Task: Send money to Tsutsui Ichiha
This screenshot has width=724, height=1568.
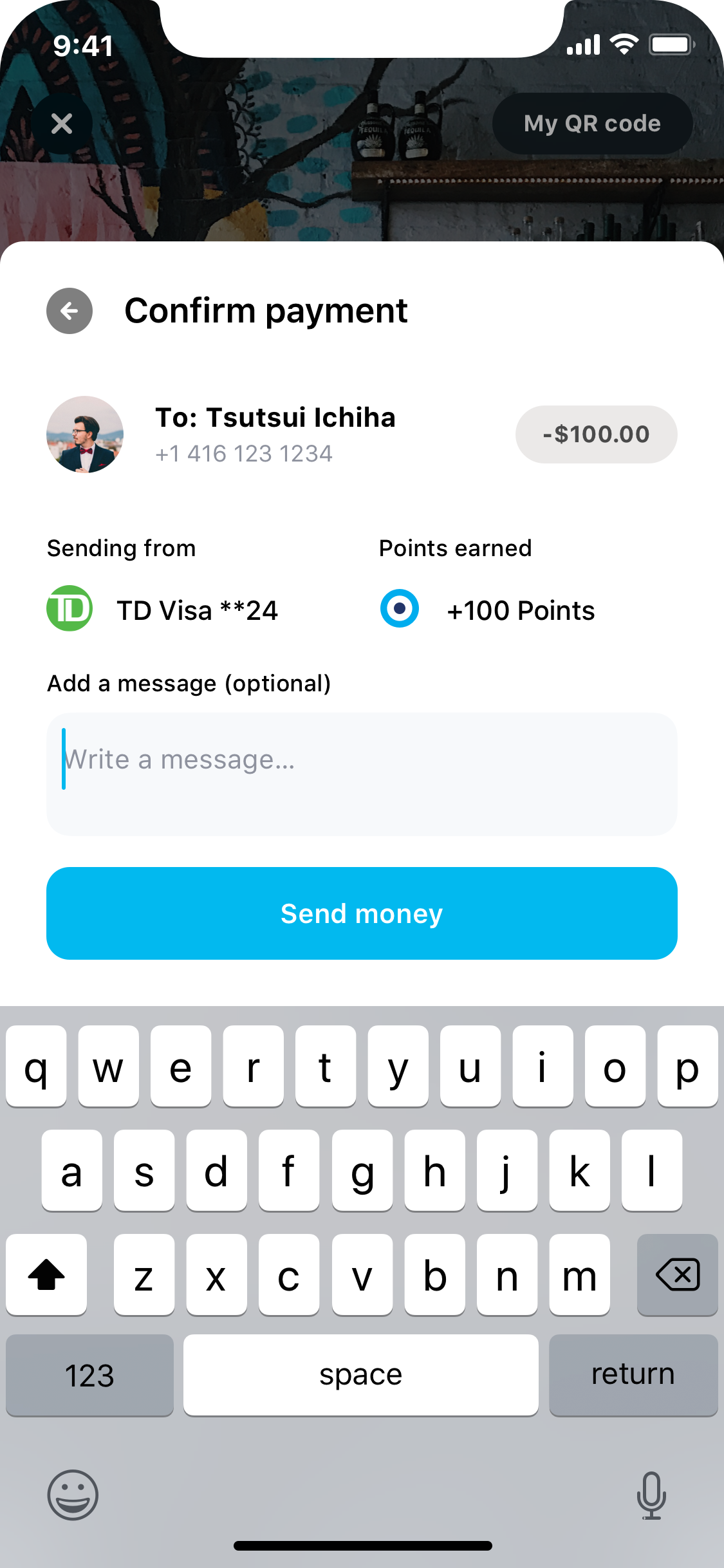Action: point(362,913)
